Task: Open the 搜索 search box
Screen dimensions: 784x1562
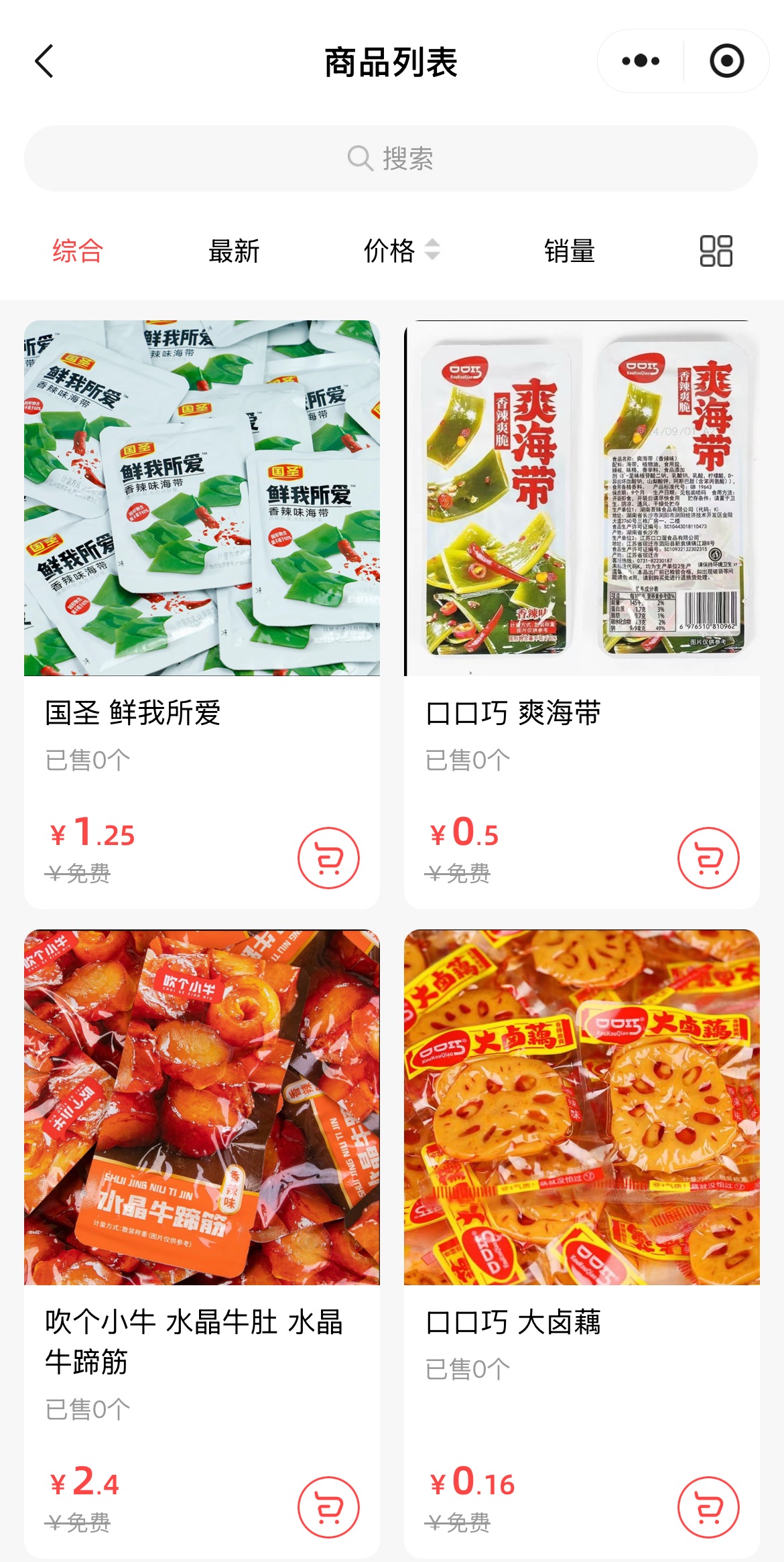Action: [391, 158]
